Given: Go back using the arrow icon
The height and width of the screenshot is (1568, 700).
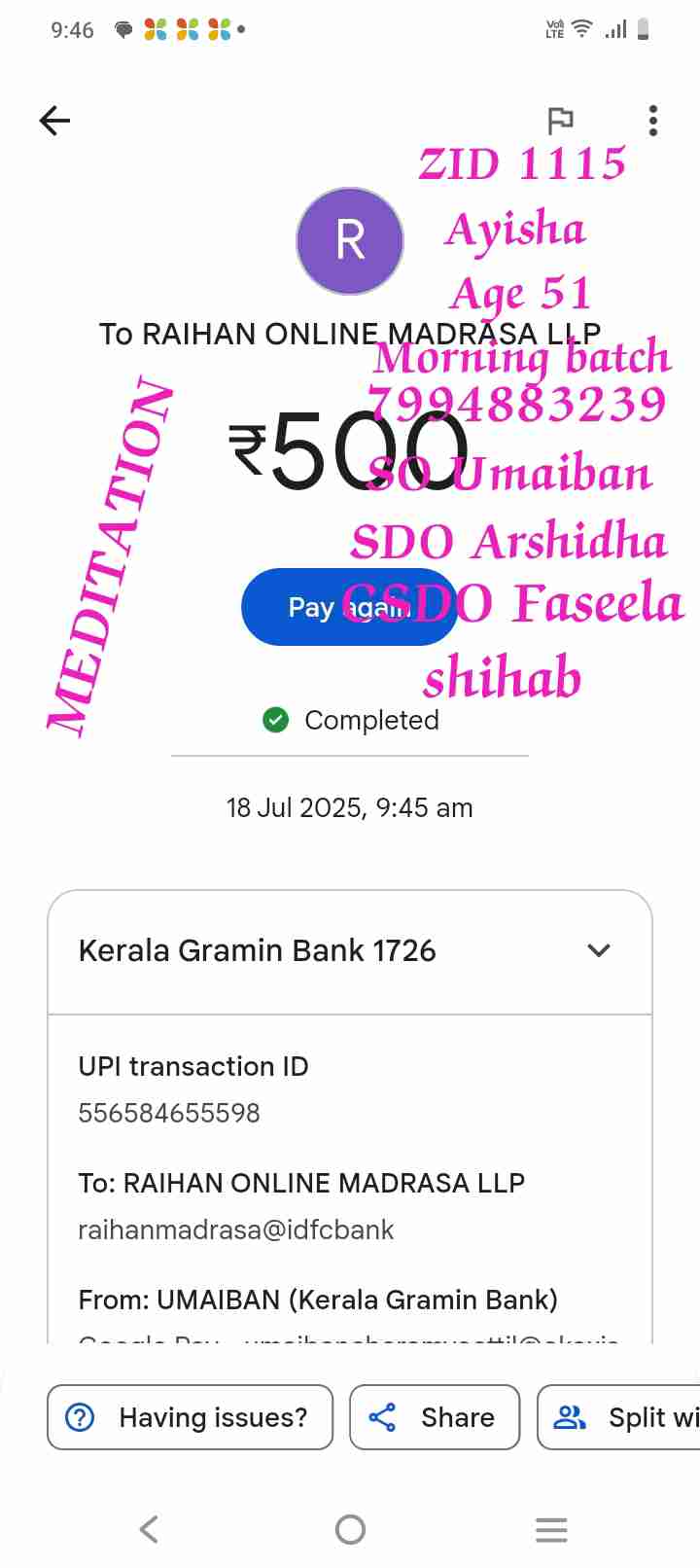Looking at the screenshot, I should tap(55, 121).
